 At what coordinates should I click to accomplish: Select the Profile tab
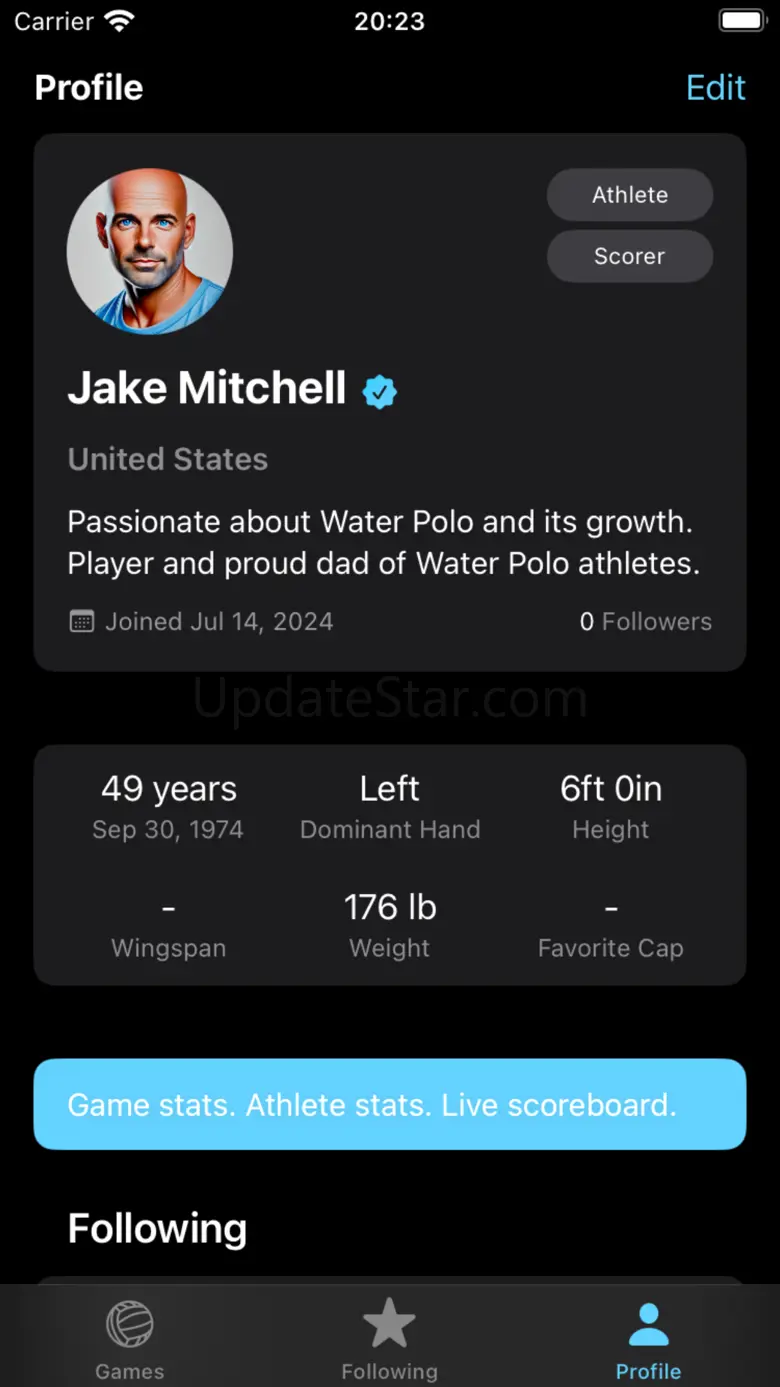[x=648, y=1340]
